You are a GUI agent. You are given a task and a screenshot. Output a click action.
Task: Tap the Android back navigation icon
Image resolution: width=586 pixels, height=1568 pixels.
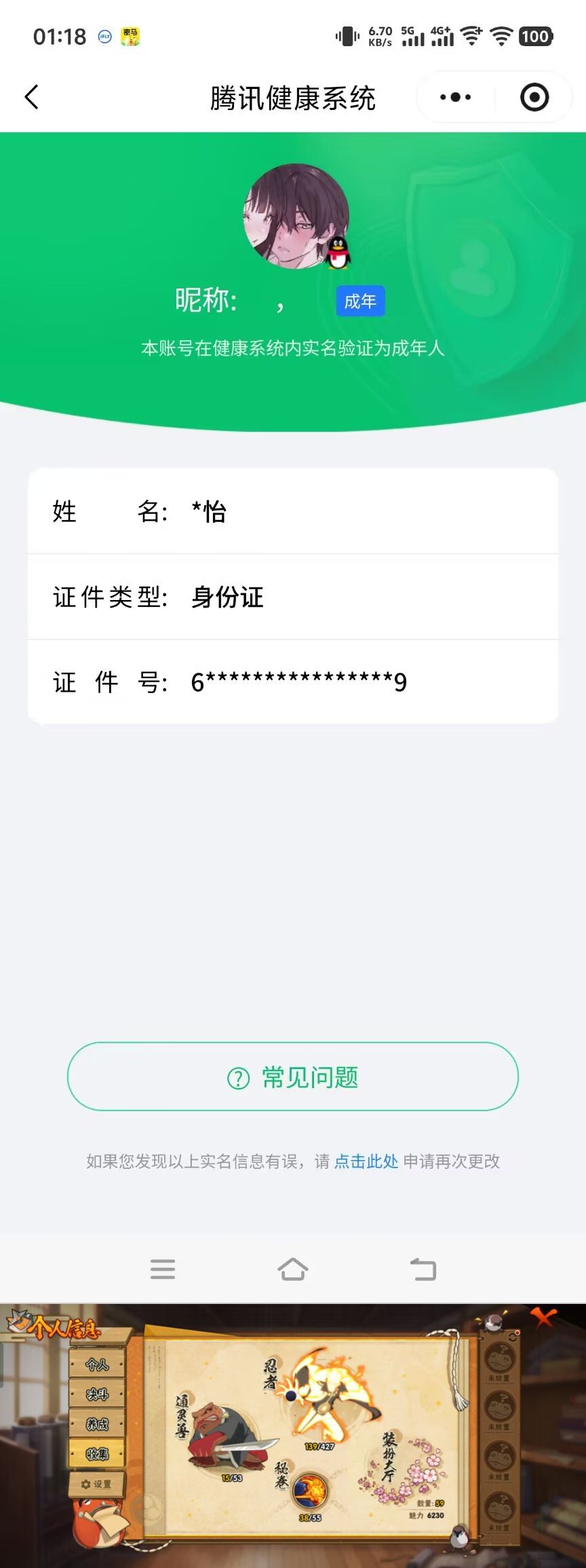coord(423,1269)
